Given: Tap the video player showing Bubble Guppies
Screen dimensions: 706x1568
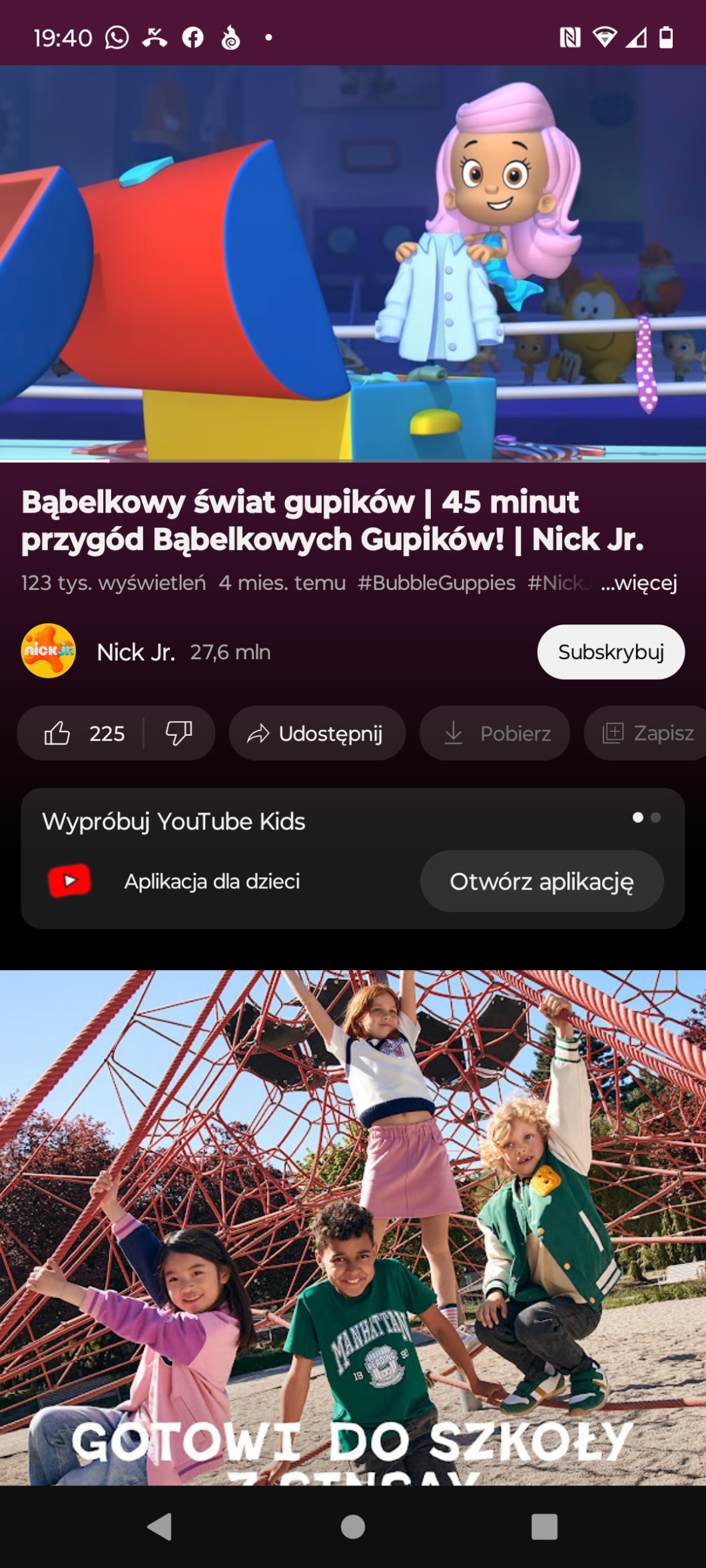Looking at the screenshot, I should (x=353, y=263).
